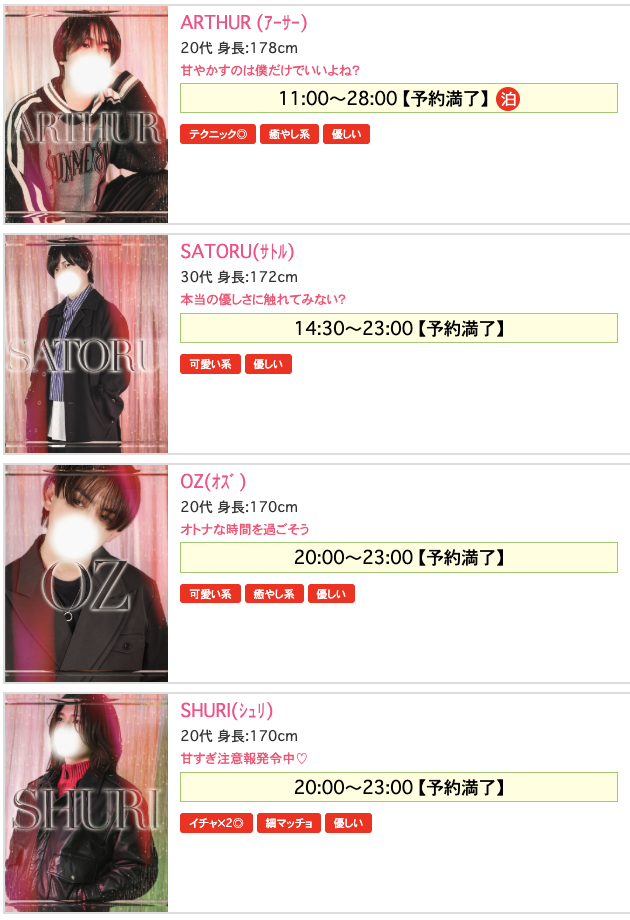Open the ARTHUR (アーサー) name link

[244, 23]
